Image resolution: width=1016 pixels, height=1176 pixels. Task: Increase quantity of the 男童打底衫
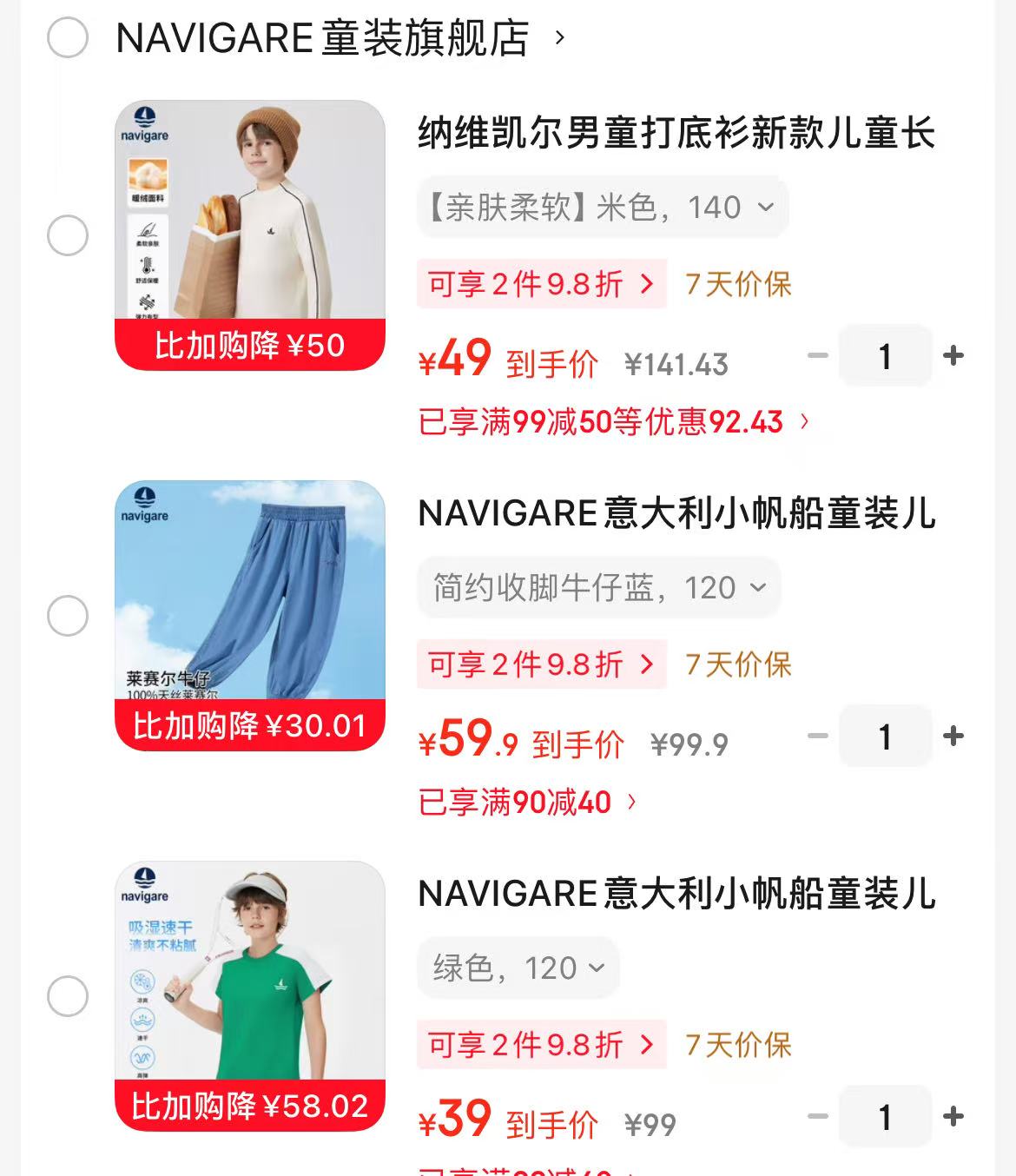[x=953, y=356]
